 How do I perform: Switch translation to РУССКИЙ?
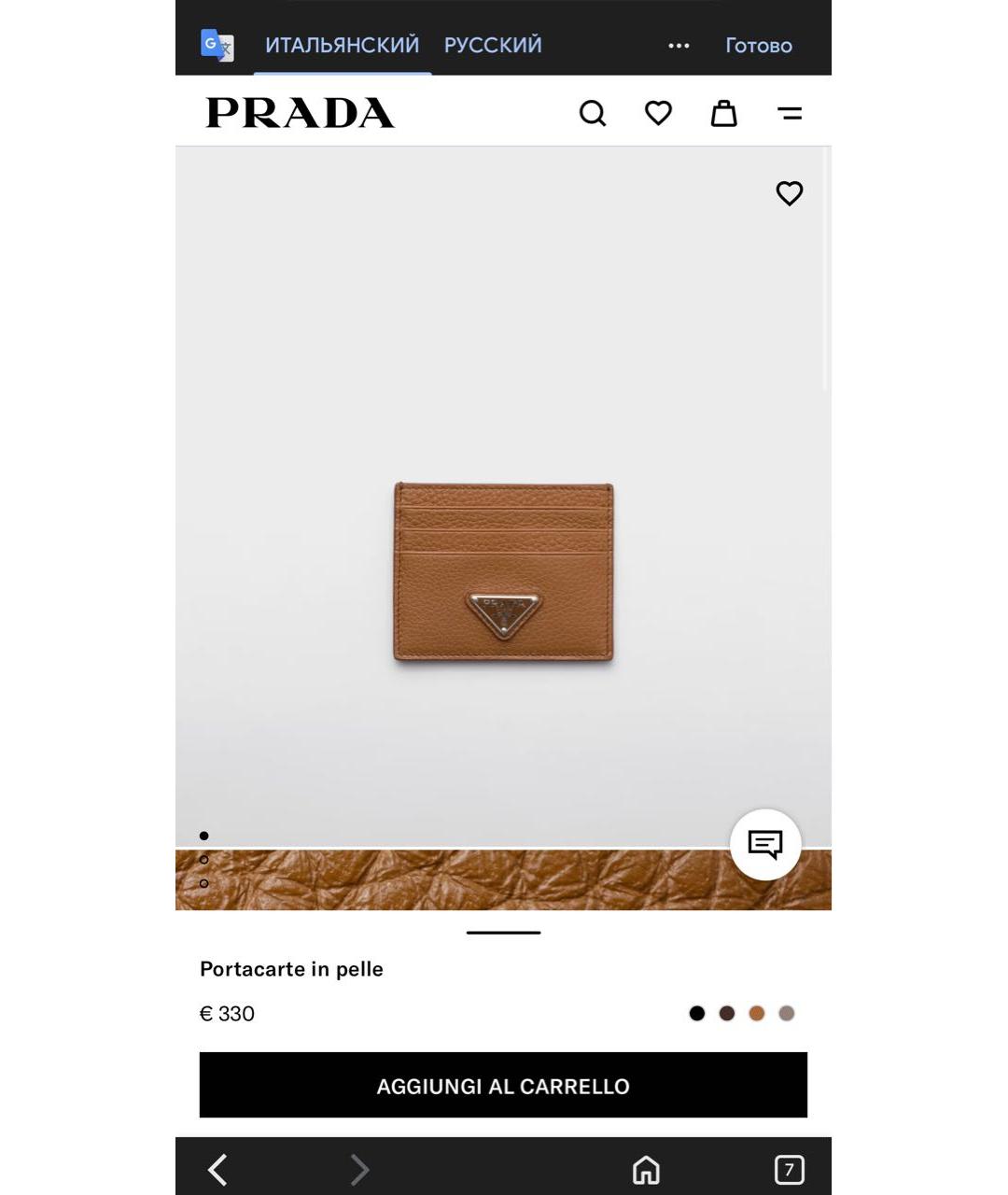pos(492,43)
